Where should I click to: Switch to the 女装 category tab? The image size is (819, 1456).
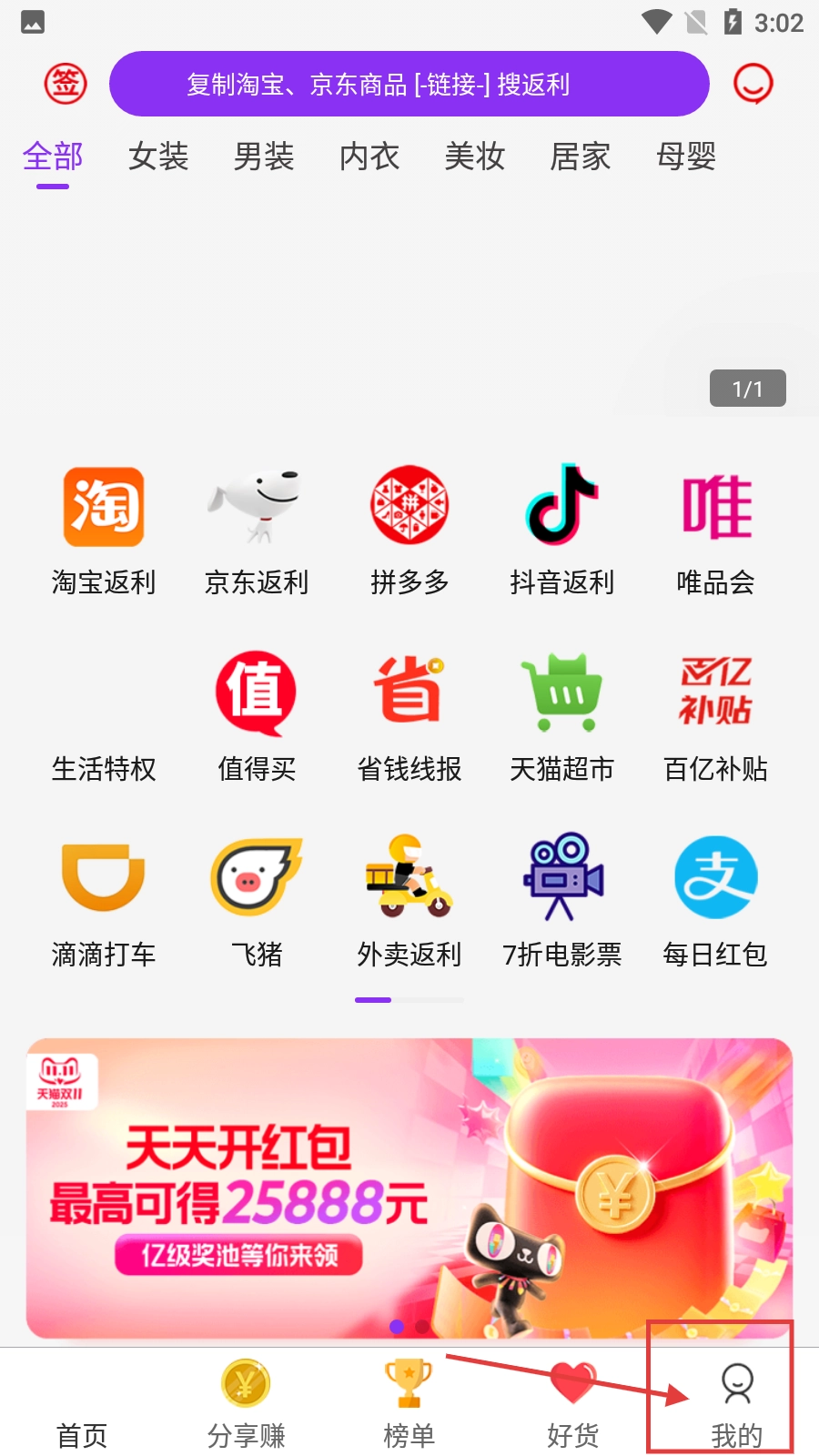click(158, 157)
